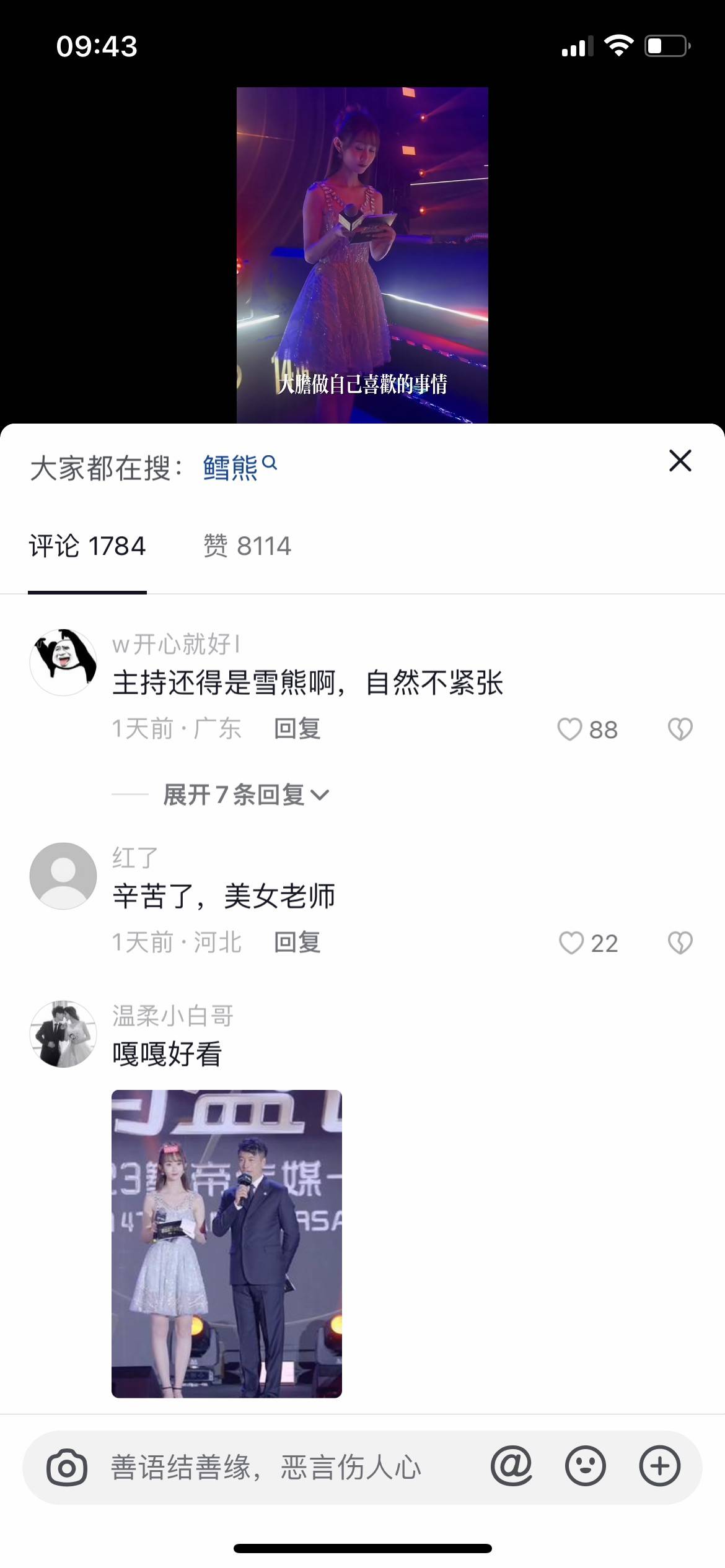Screen dimensions: 725x1568
Task: Like the comment by w开心就好I
Action: click(x=569, y=730)
